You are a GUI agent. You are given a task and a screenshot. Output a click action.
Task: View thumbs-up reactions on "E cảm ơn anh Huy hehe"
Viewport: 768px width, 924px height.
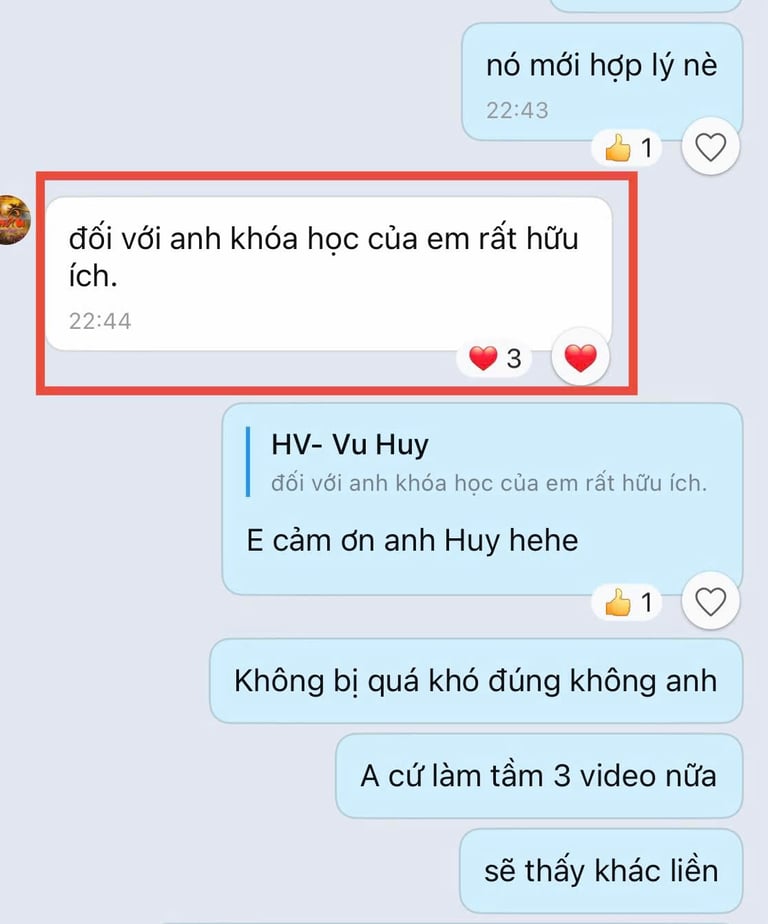point(627,602)
